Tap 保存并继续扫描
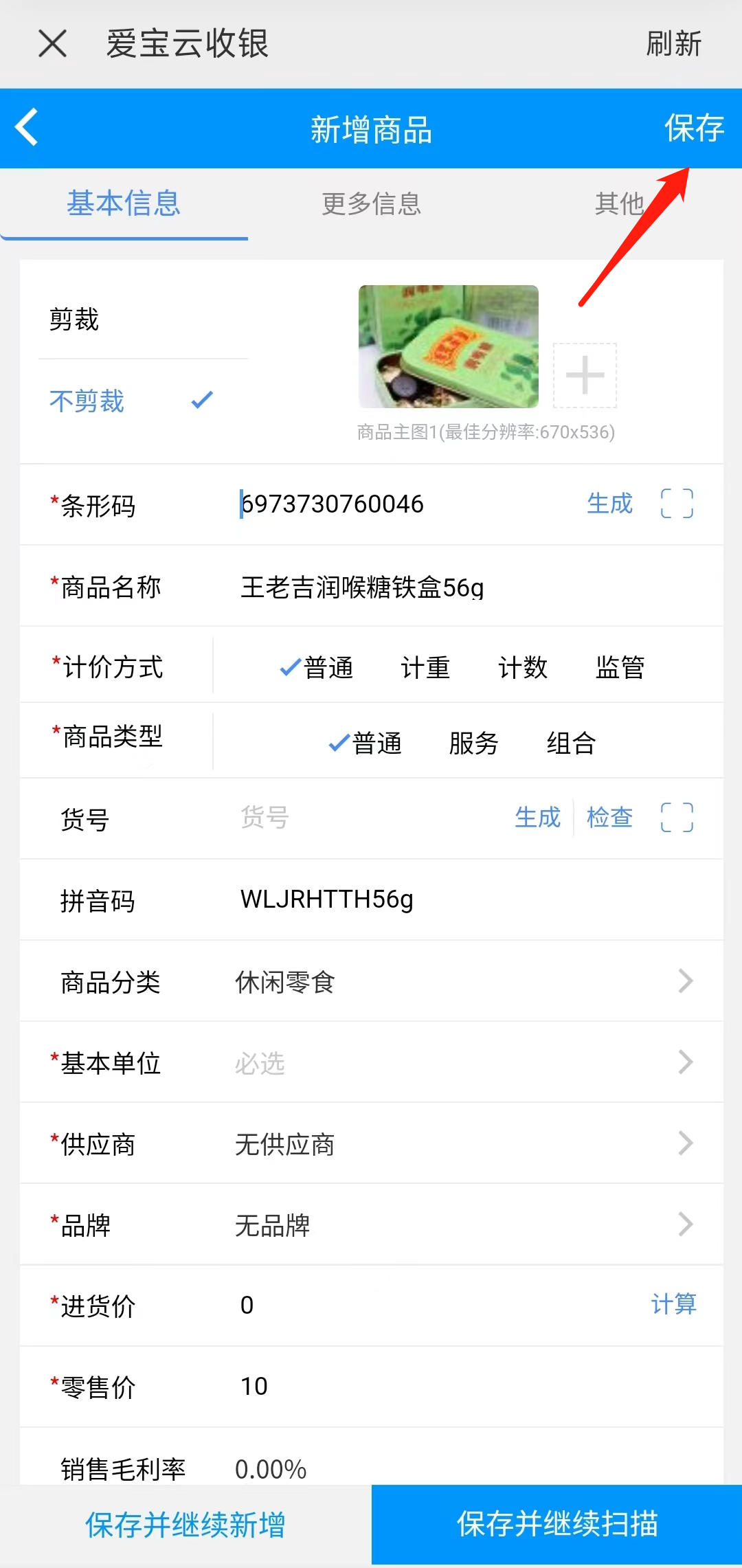The width and height of the screenshot is (742, 1568). pyautogui.click(x=557, y=1525)
